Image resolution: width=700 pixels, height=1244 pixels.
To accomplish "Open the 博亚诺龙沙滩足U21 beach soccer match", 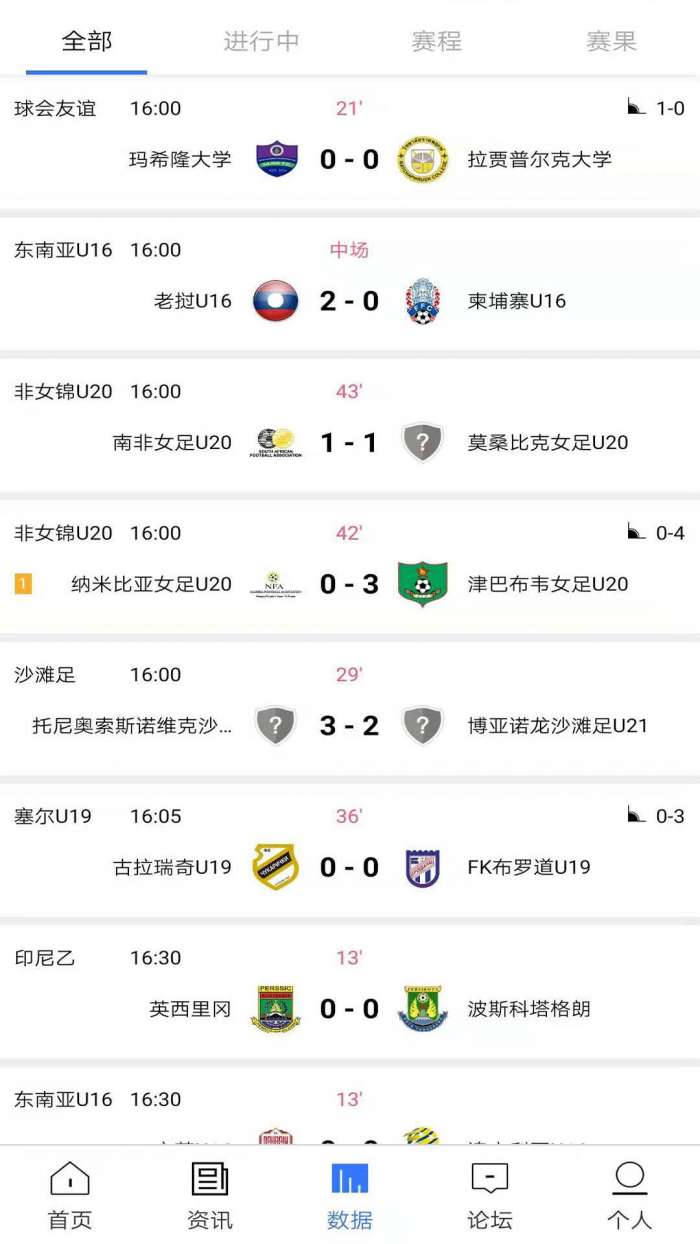I will tap(350, 709).
